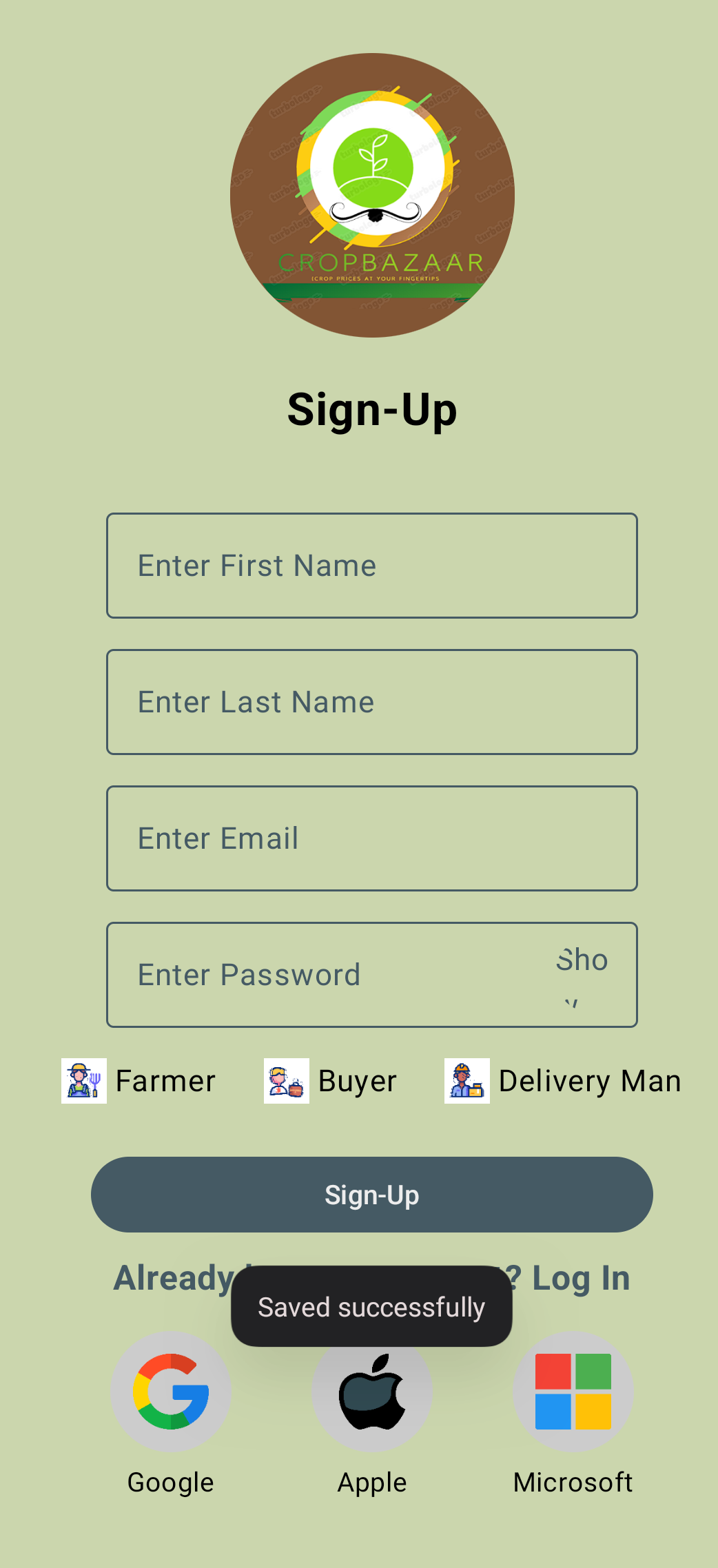Viewport: 718px width, 1568px height.
Task: Select the Enter Email field
Action: tap(371, 838)
